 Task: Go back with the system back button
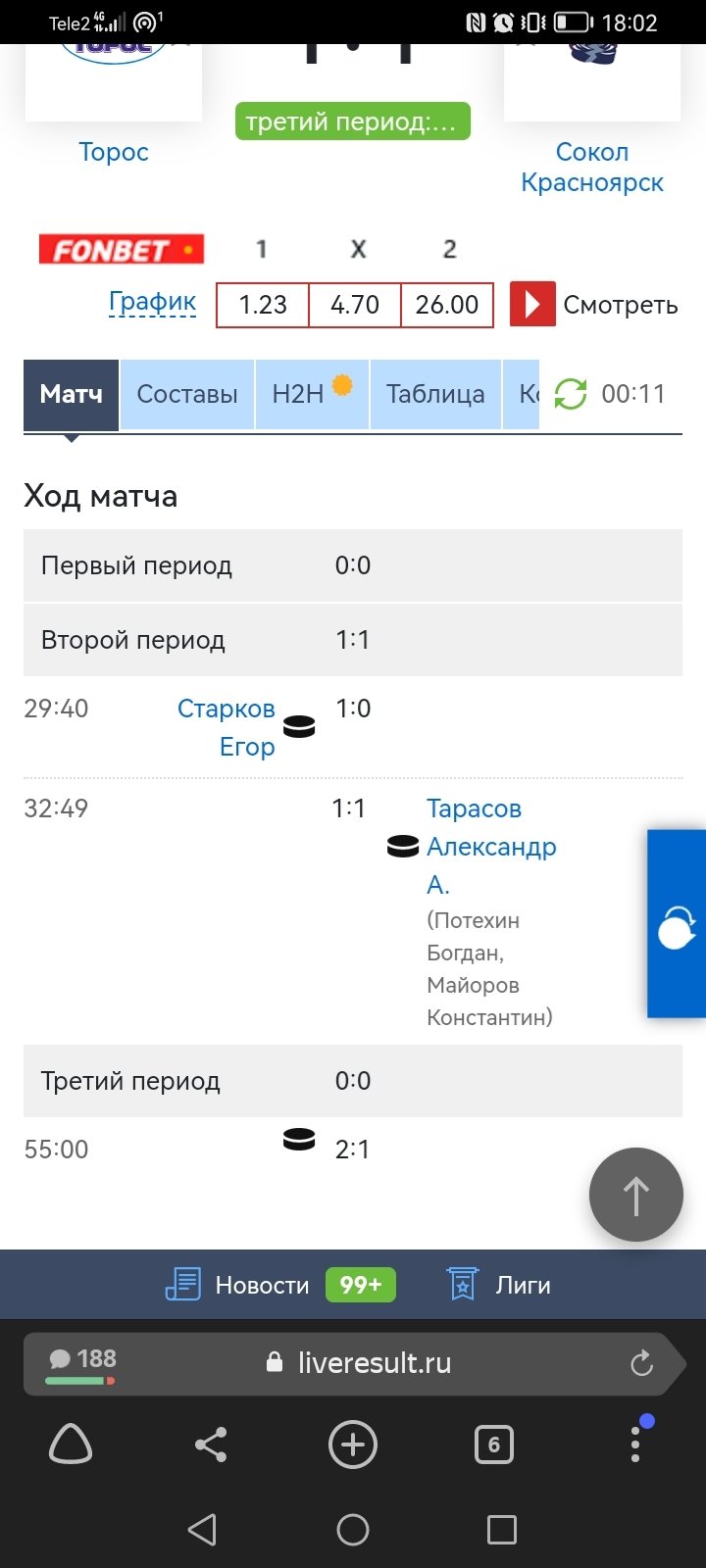click(x=202, y=1530)
